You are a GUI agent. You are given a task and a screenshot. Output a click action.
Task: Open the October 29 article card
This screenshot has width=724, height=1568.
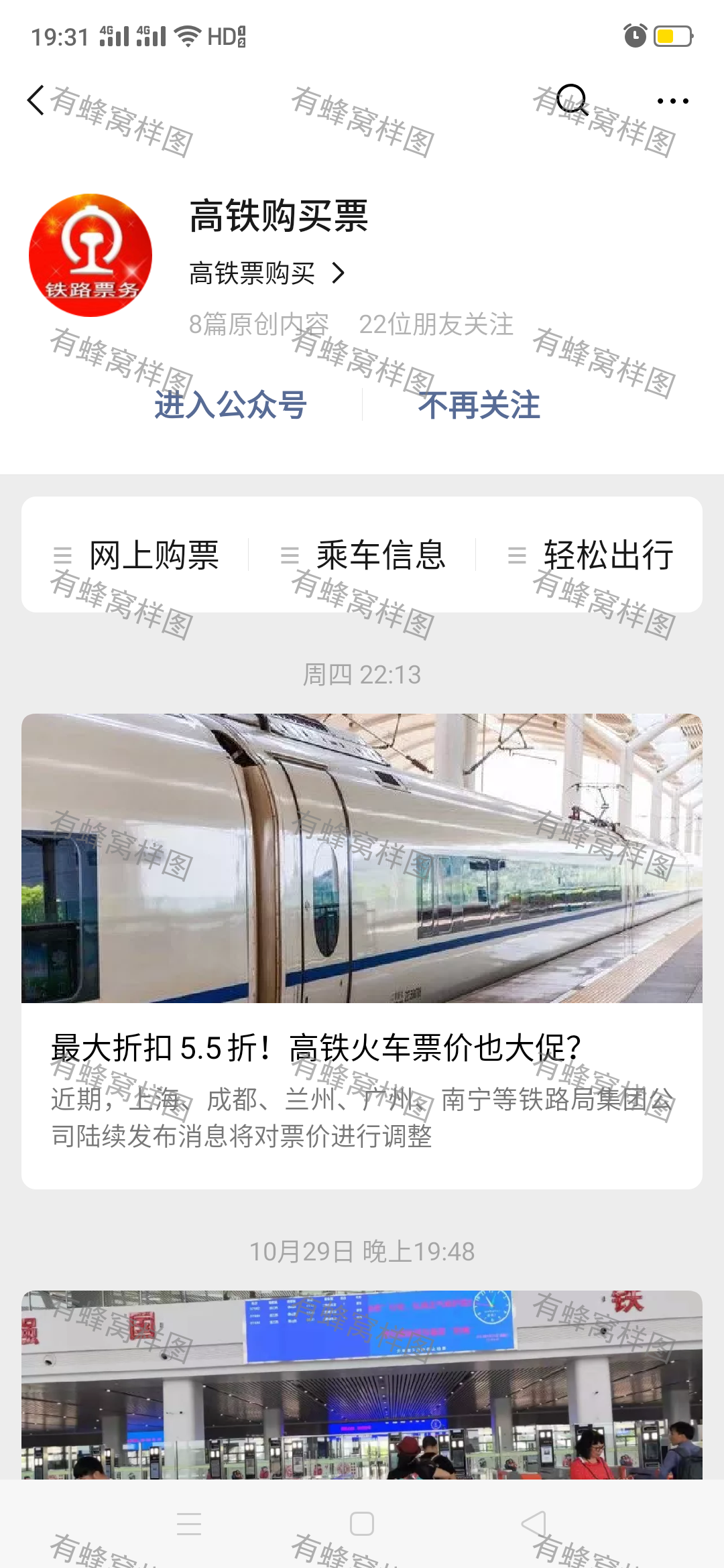(x=362, y=1384)
